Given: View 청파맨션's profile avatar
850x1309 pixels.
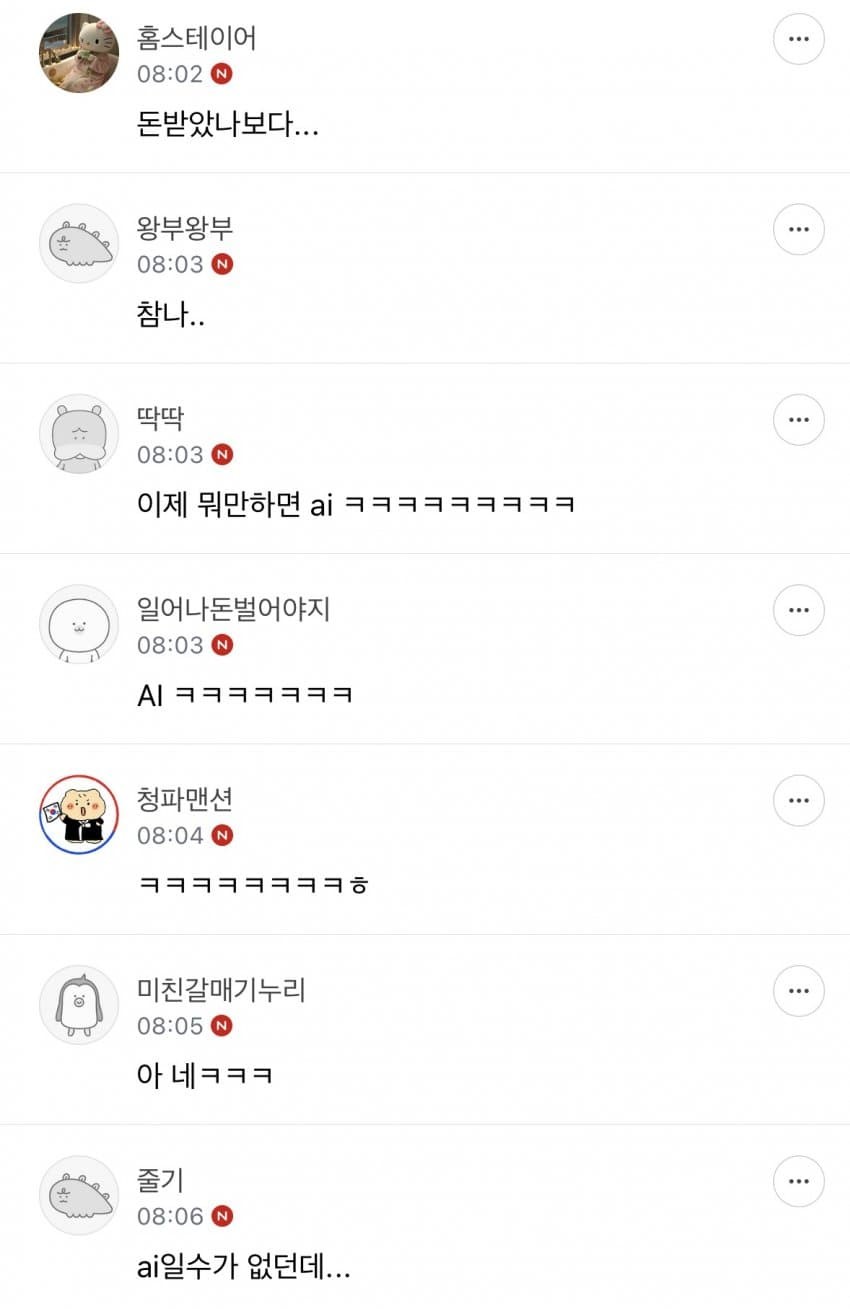Looking at the screenshot, I should [79, 814].
